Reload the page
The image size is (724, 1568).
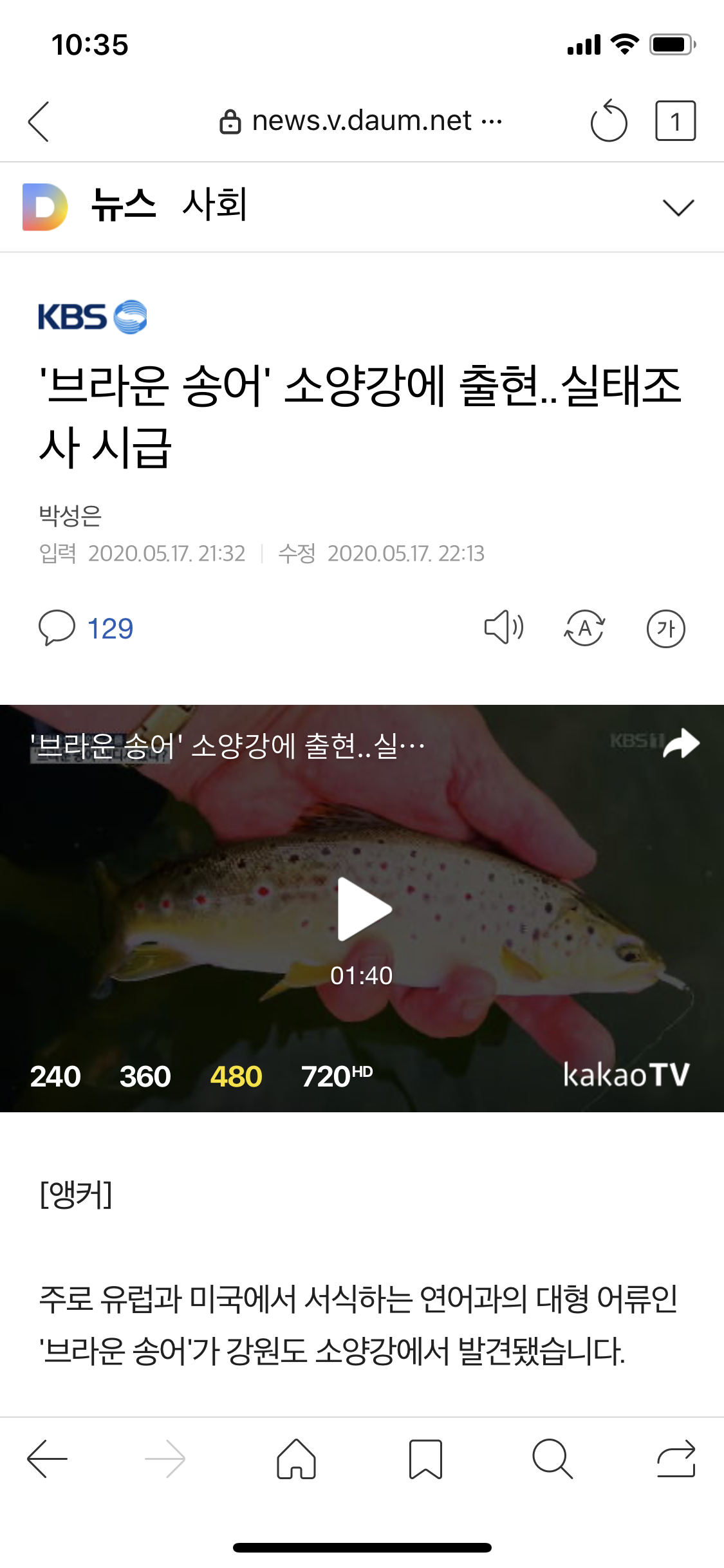(608, 121)
